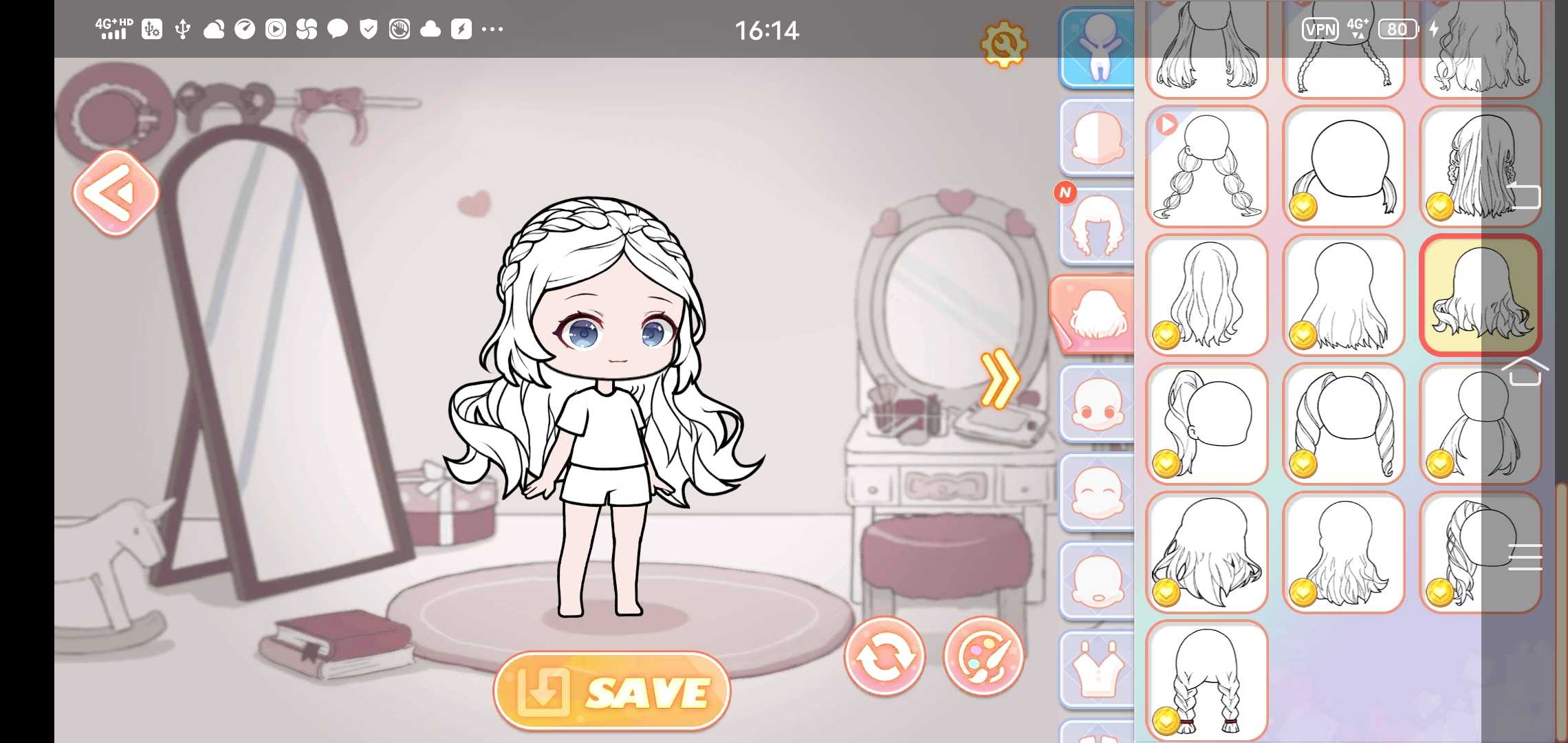
Task: Choose the high side ponytail hairstyle
Action: (1207, 424)
